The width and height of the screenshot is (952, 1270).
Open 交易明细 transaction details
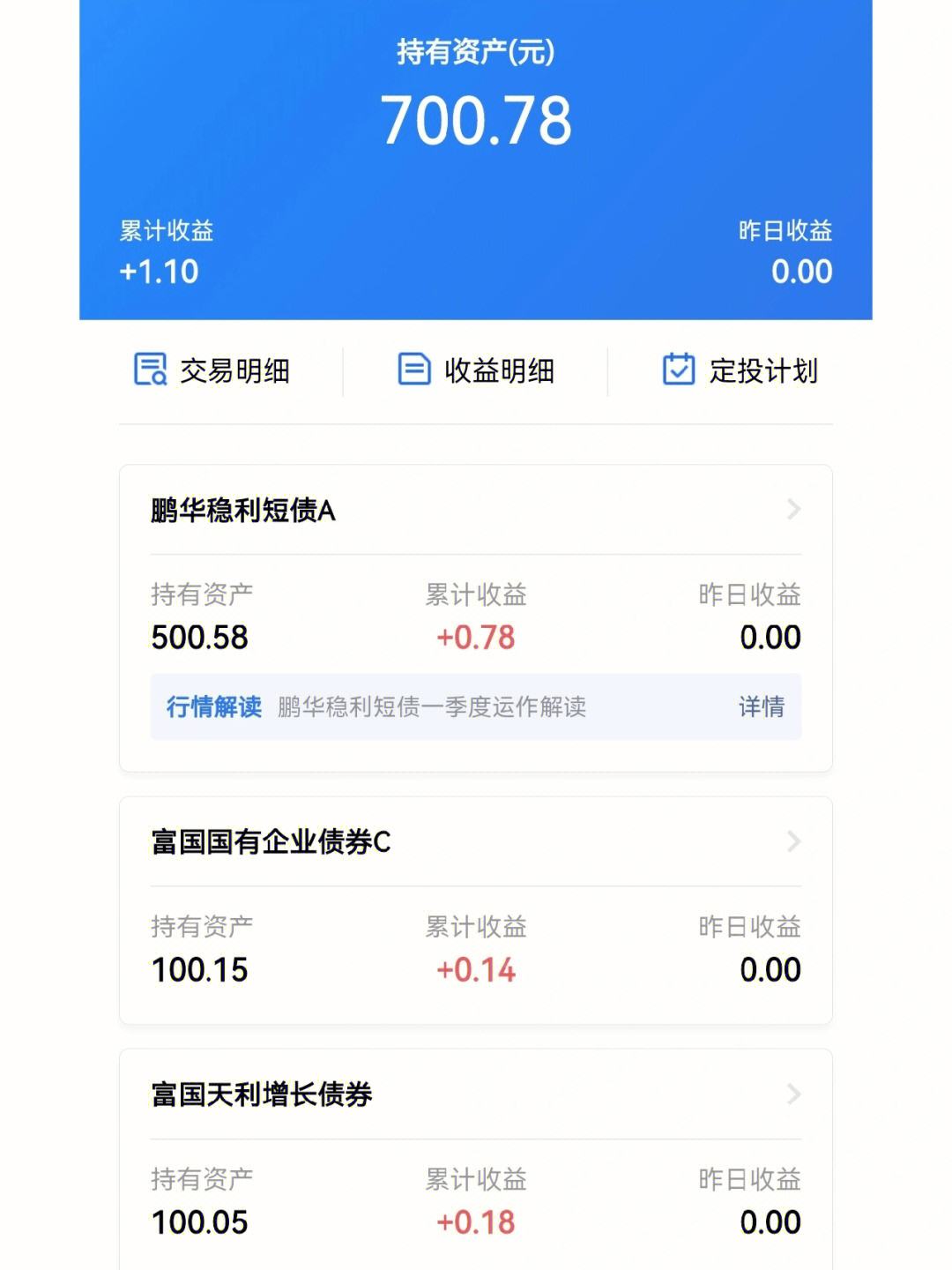point(212,370)
